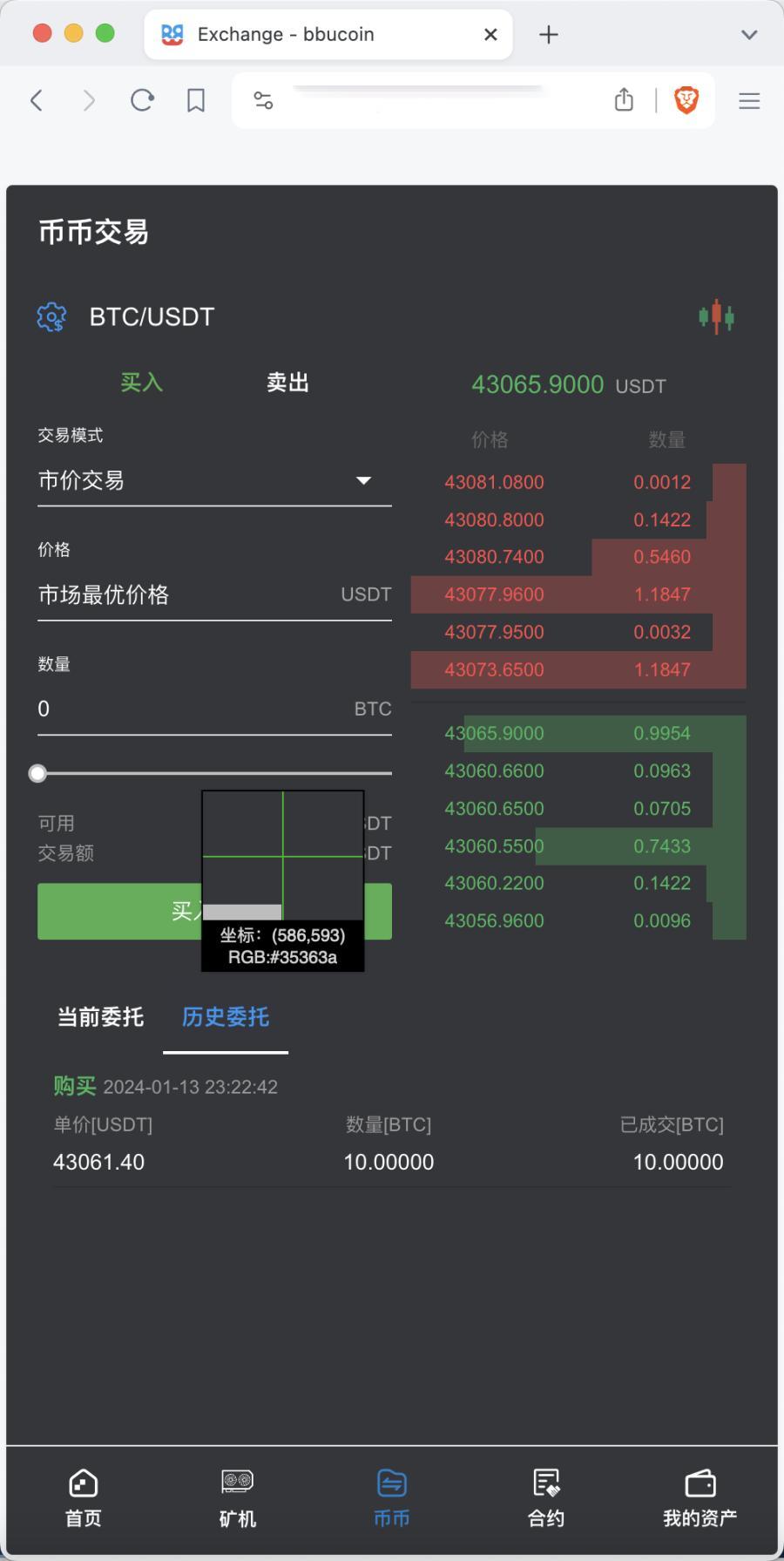Select the 43060.5500 buy order price
784x1561 pixels.
click(494, 846)
